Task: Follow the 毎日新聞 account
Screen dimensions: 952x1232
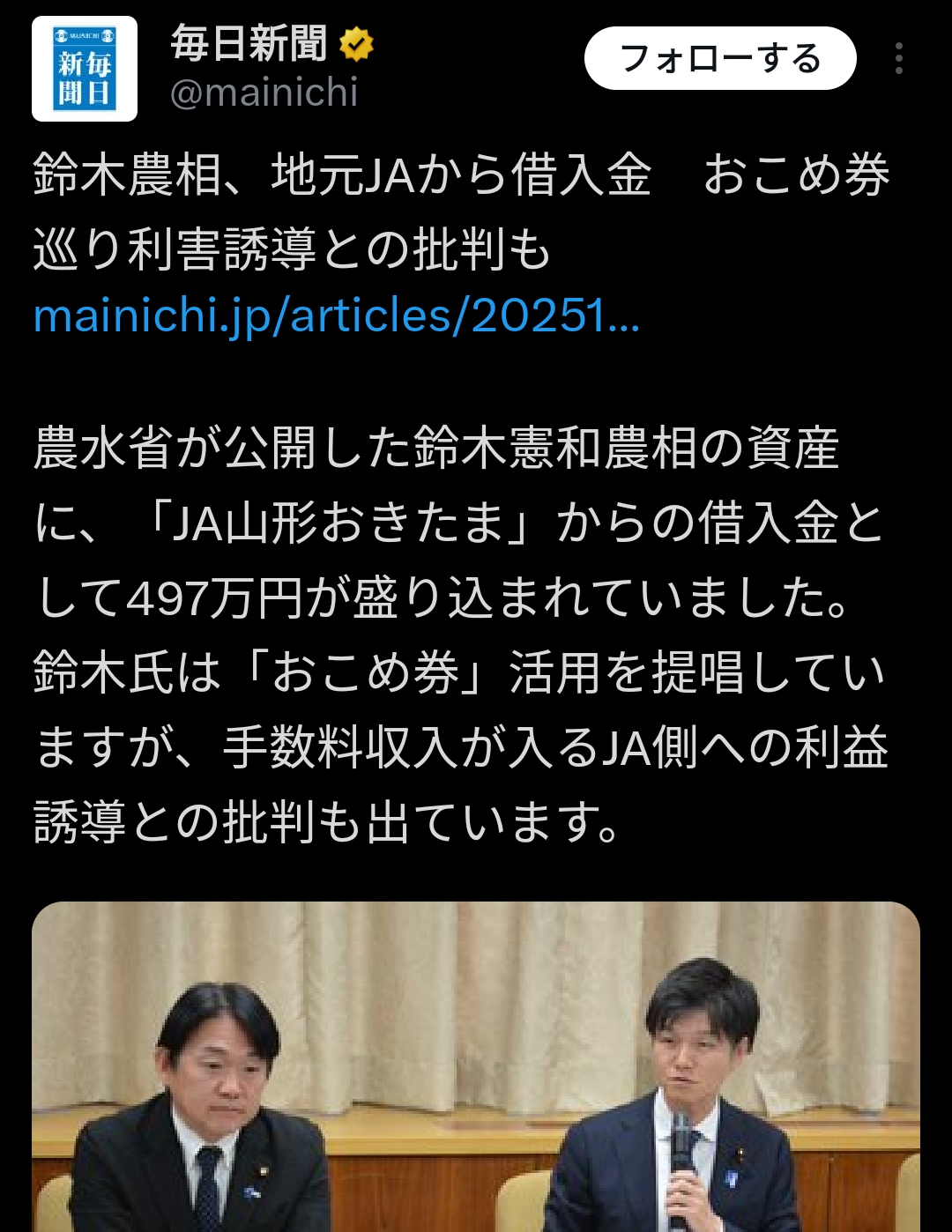Action: click(719, 58)
